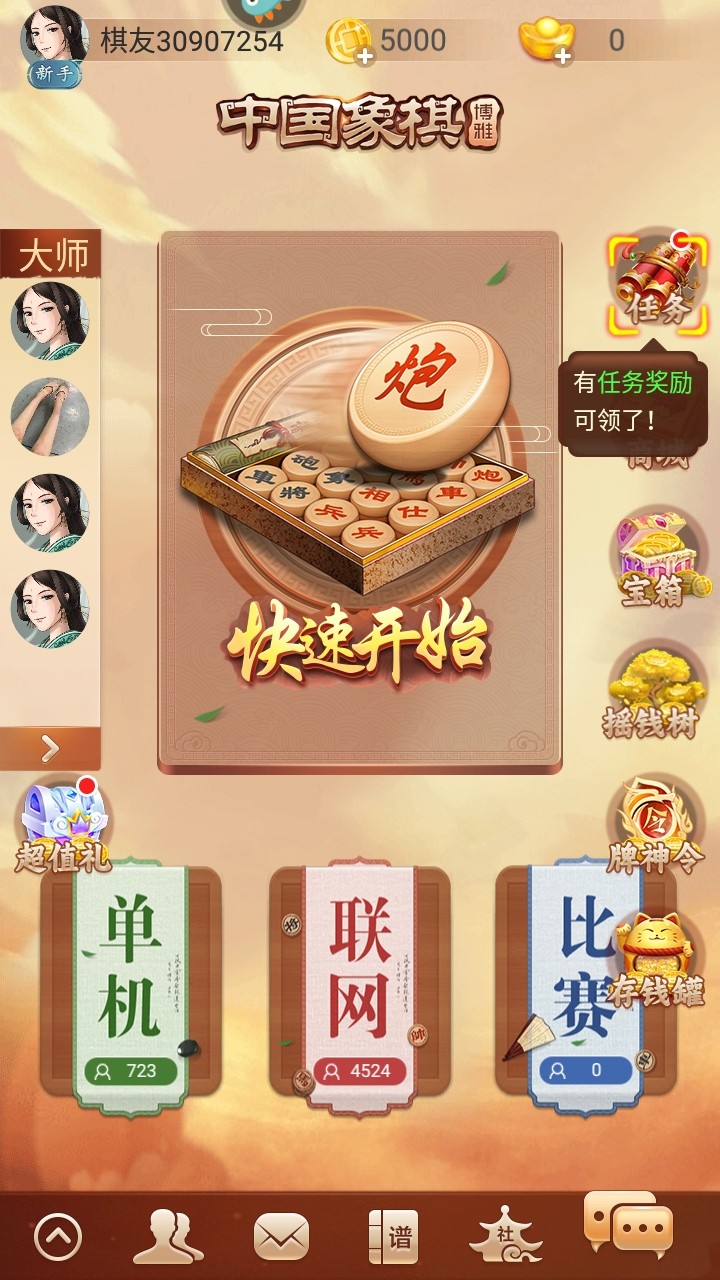This screenshot has width=720, height=1280.
Task: Open the 存钱罐 piggy bank
Action: pos(655,960)
